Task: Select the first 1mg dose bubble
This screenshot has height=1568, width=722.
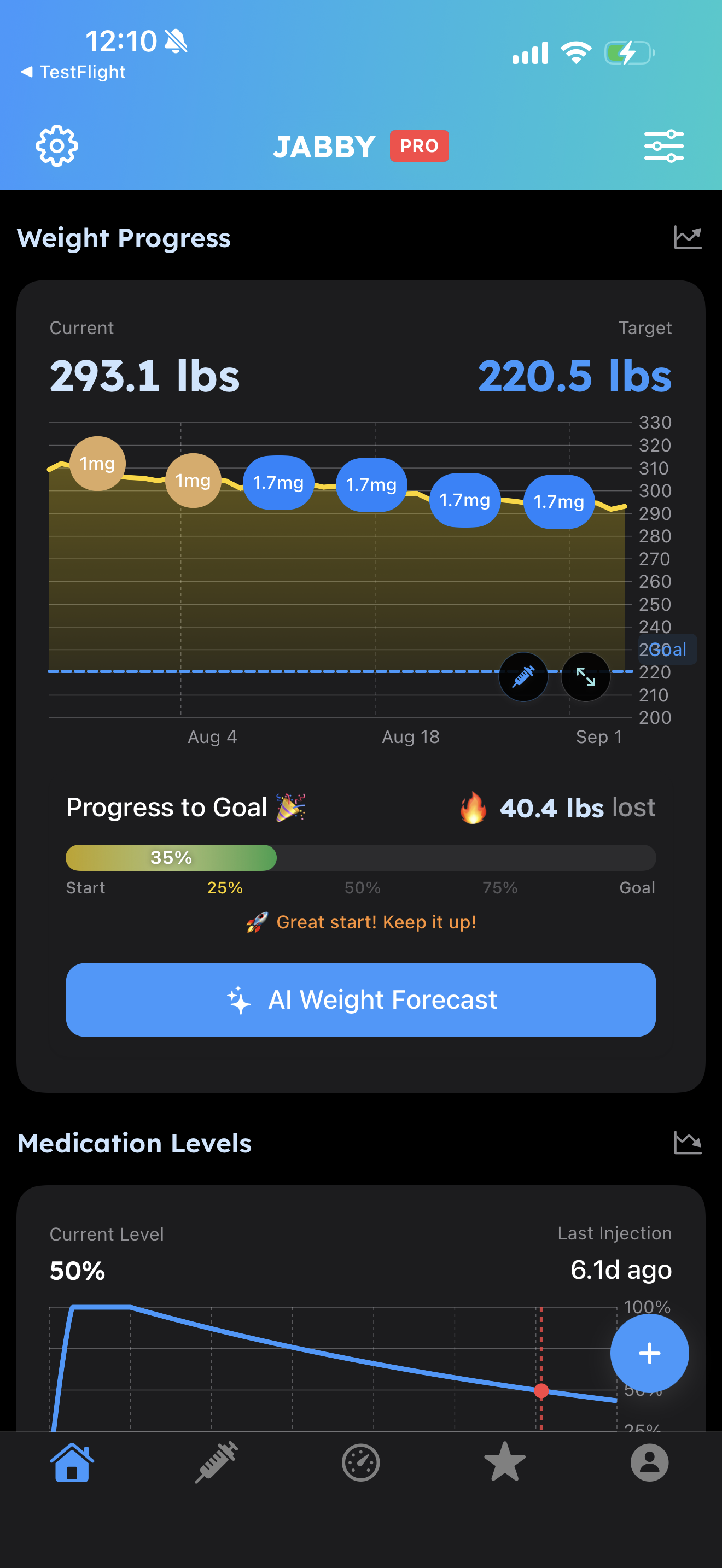Action: (x=96, y=463)
